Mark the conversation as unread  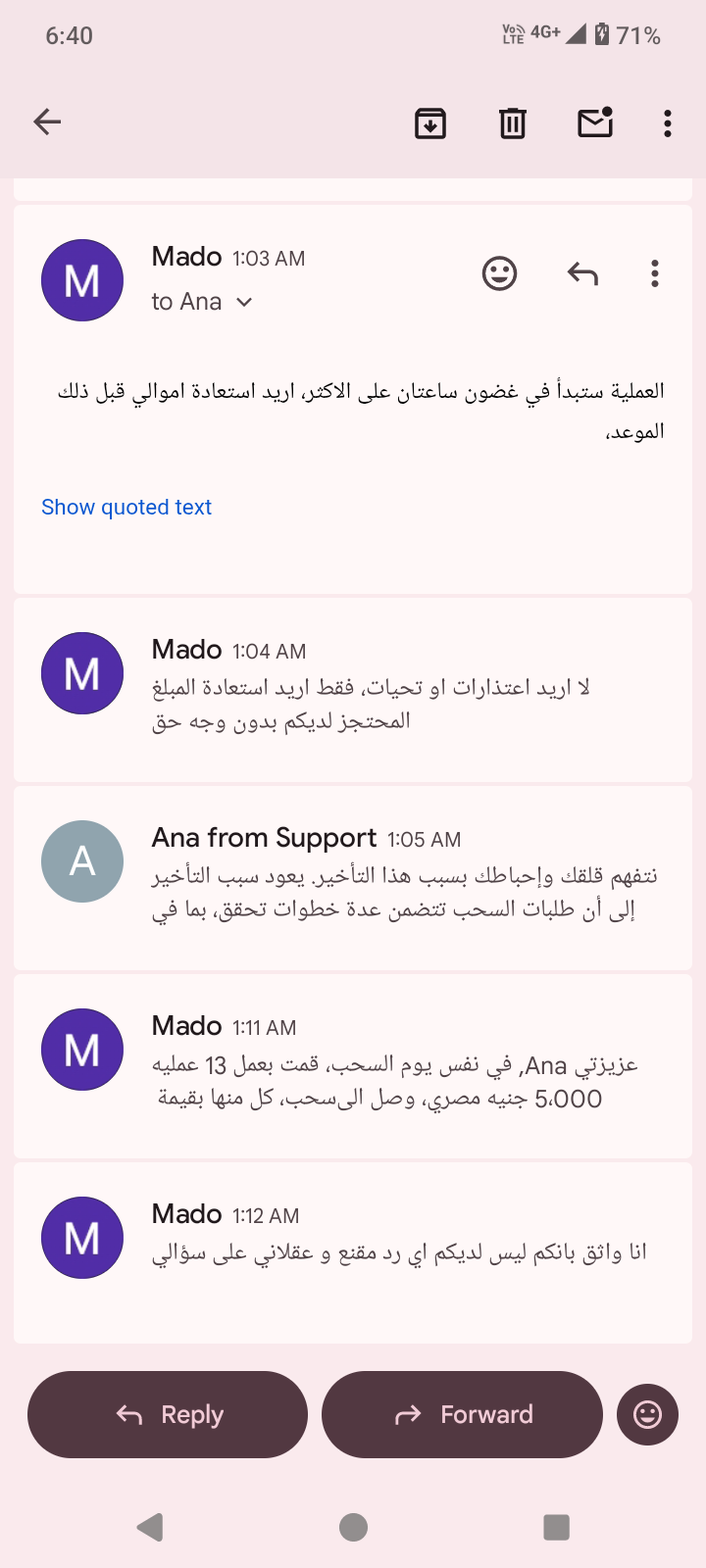pyautogui.click(x=595, y=123)
